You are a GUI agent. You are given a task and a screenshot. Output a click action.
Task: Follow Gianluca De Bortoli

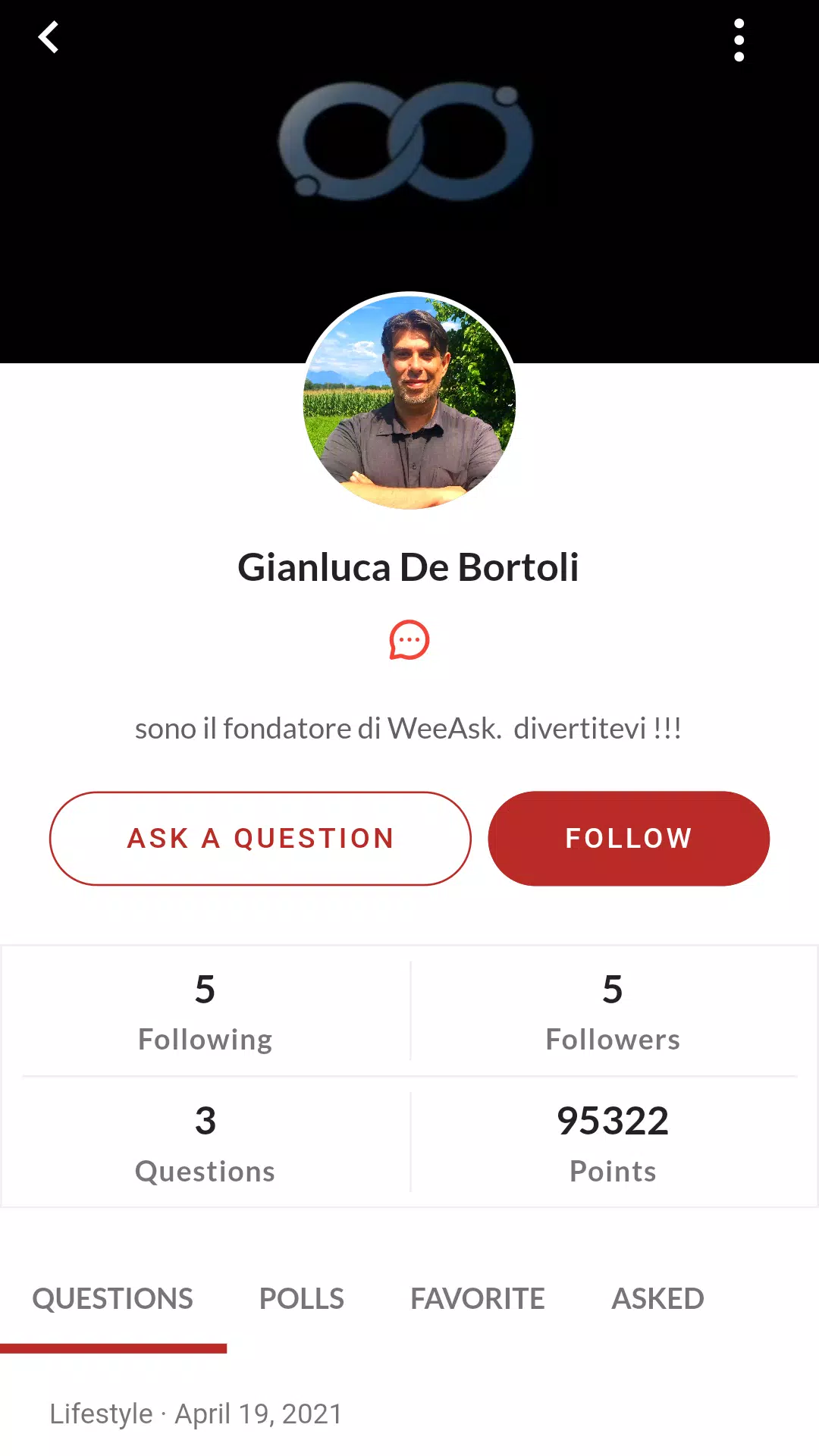click(x=629, y=839)
